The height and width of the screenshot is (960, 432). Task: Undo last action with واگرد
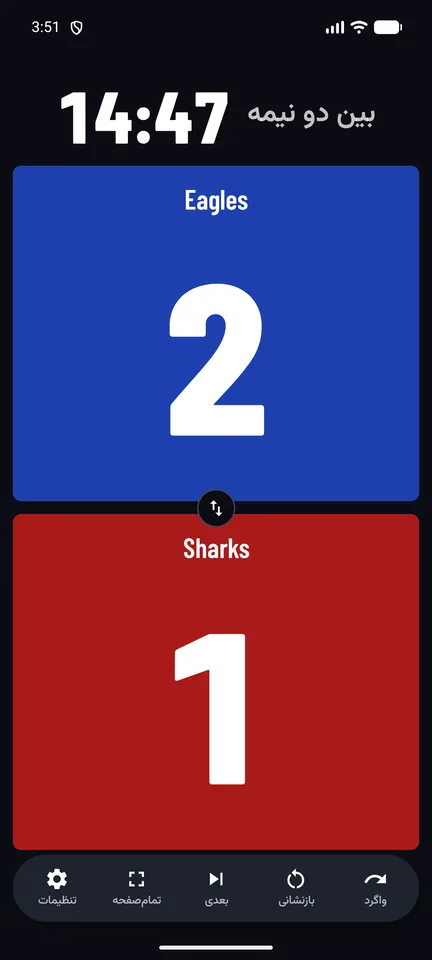point(375,888)
